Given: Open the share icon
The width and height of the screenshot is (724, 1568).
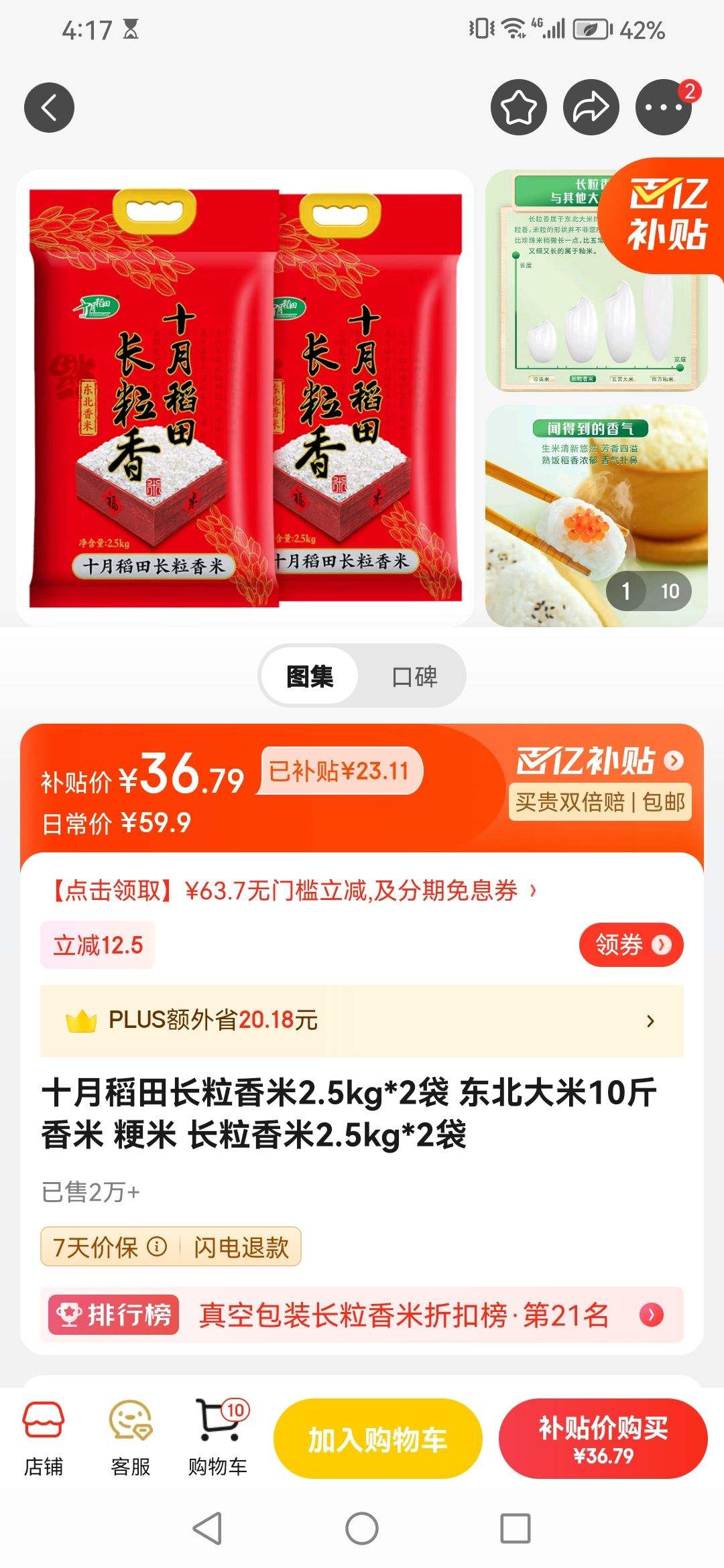Looking at the screenshot, I should pyautogui.click(x=590, y=107).
